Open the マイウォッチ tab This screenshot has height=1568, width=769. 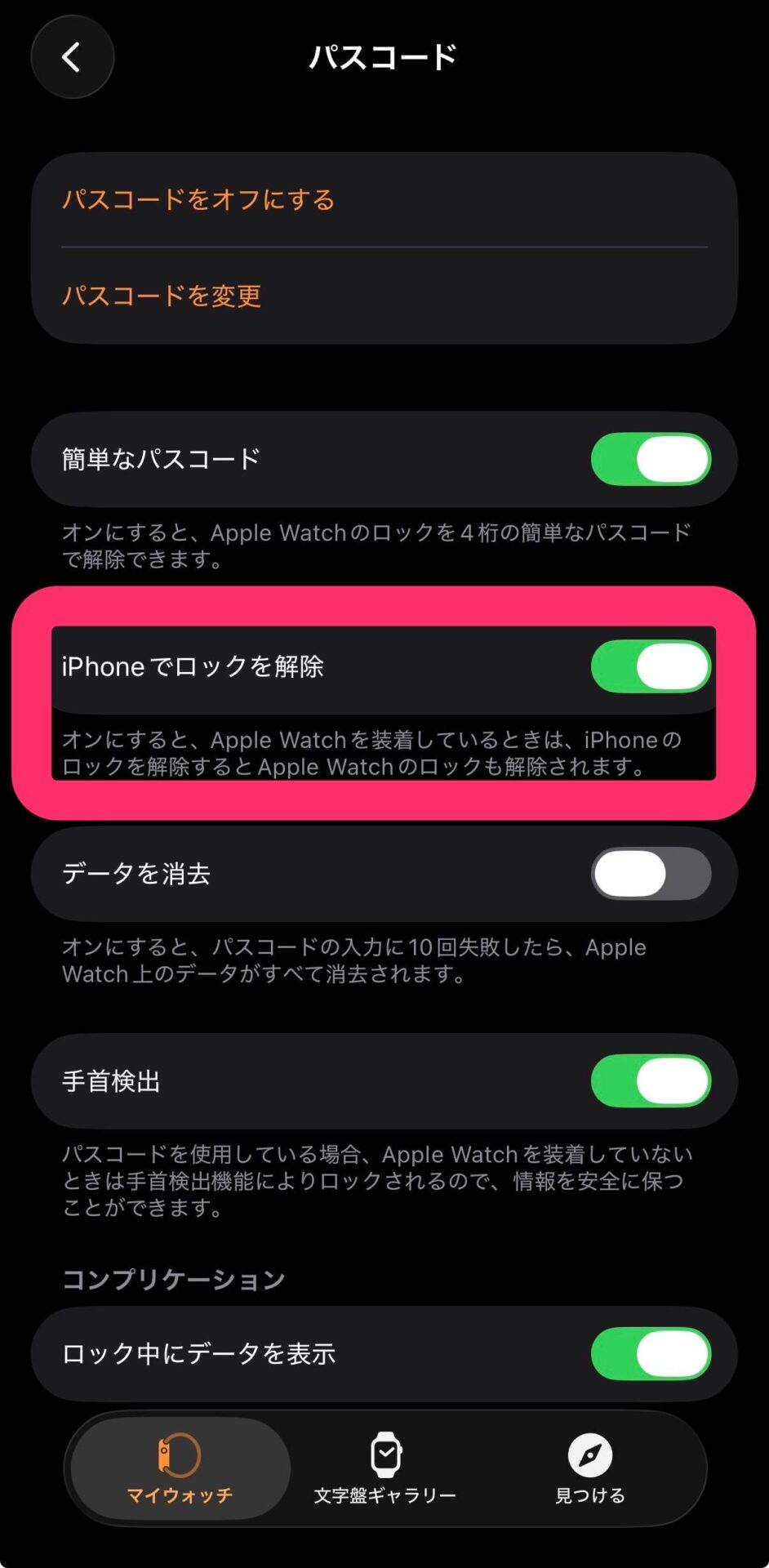pyautogui.click(x=180, y=1468)
